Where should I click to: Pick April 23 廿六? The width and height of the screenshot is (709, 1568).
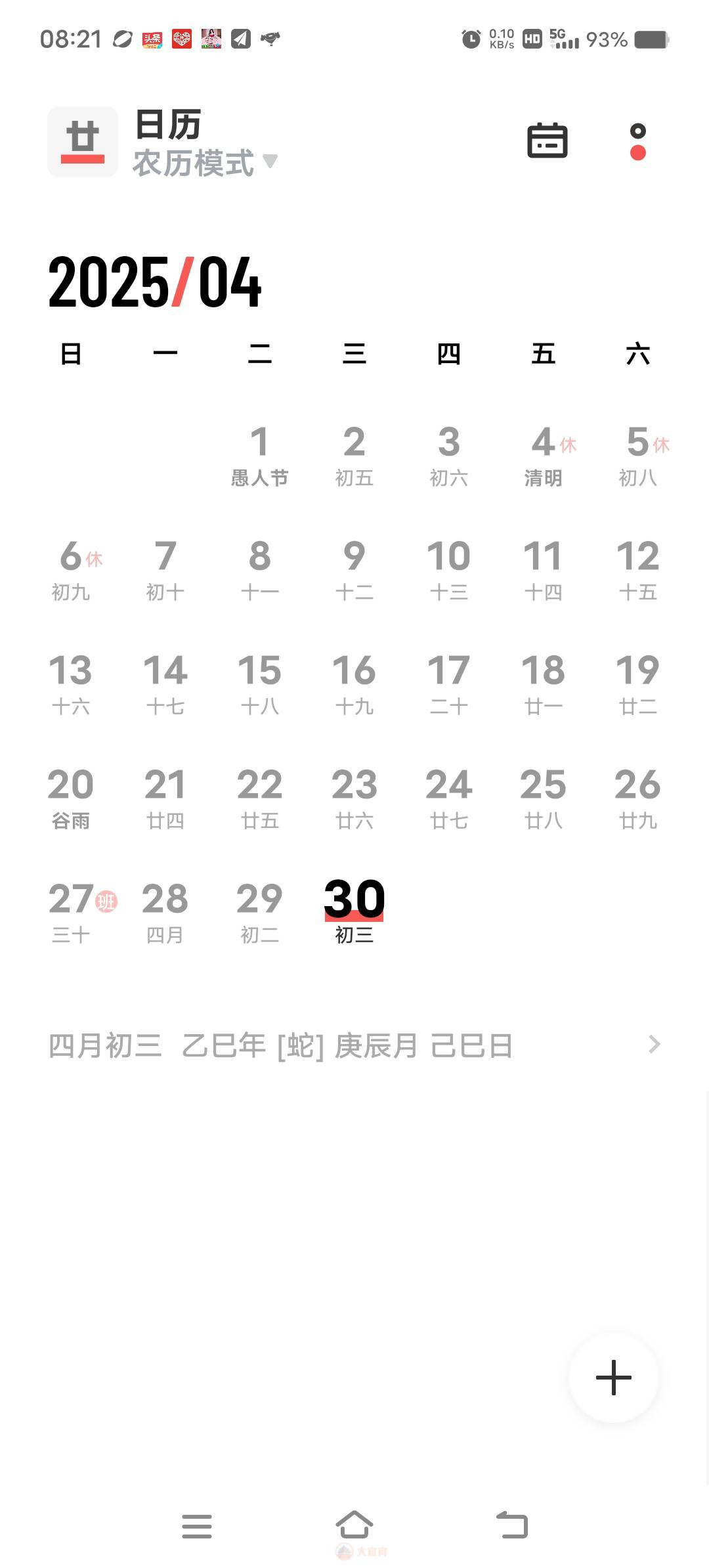354,798
